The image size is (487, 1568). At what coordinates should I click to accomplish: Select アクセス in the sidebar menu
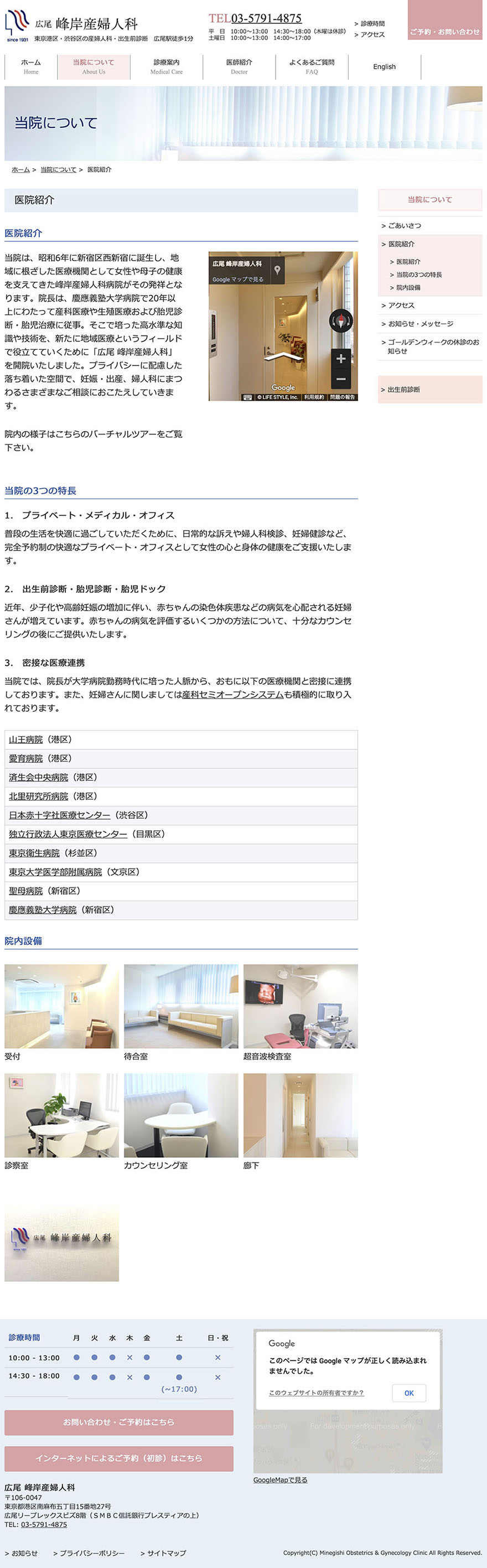(401, 306)
